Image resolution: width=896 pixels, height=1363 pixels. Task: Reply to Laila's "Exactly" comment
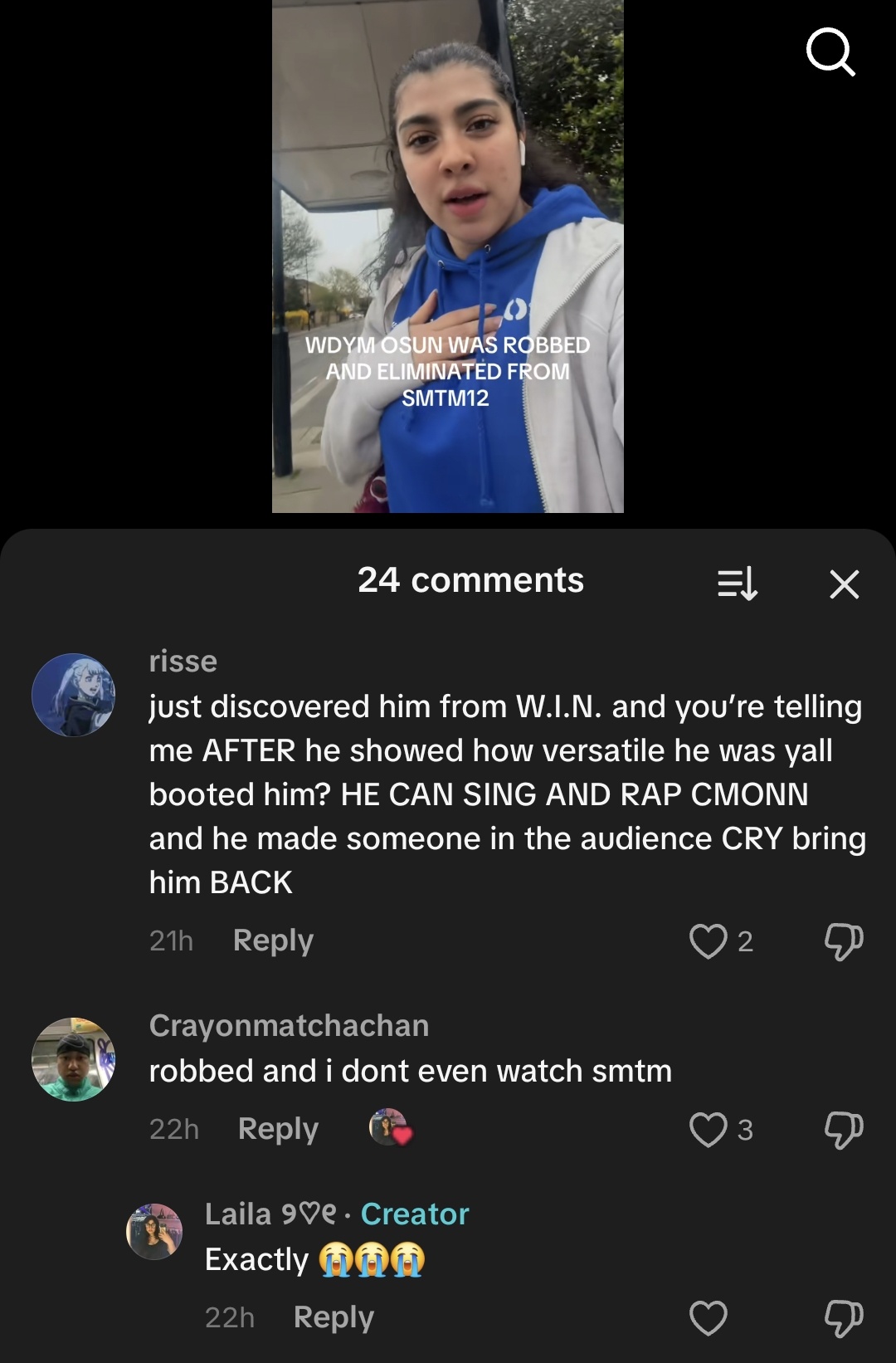[334, 1317]
